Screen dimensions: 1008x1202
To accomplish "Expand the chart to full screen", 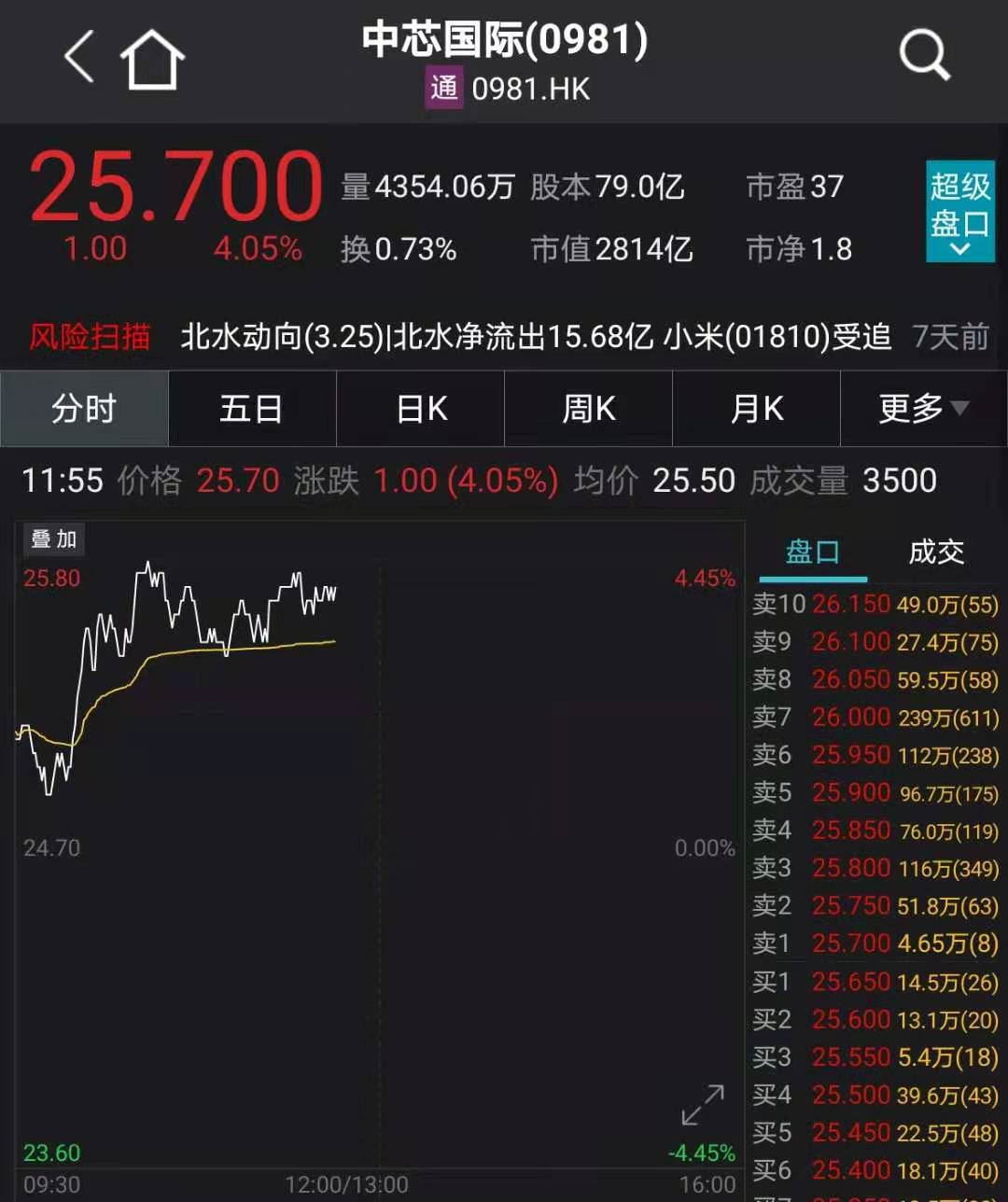I will click(703, 1104).
